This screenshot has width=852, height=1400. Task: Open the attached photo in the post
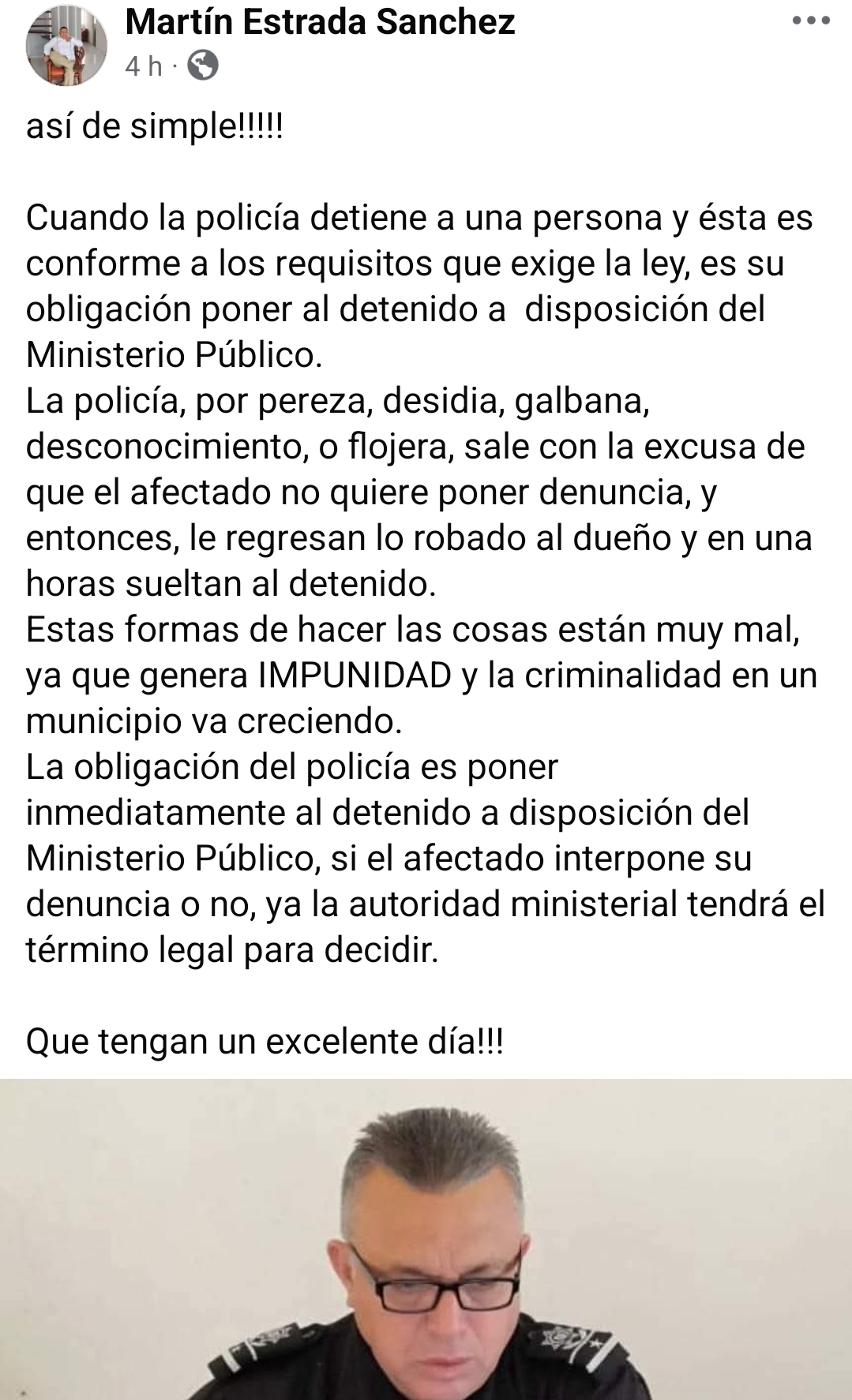(x=426, y=1239)
